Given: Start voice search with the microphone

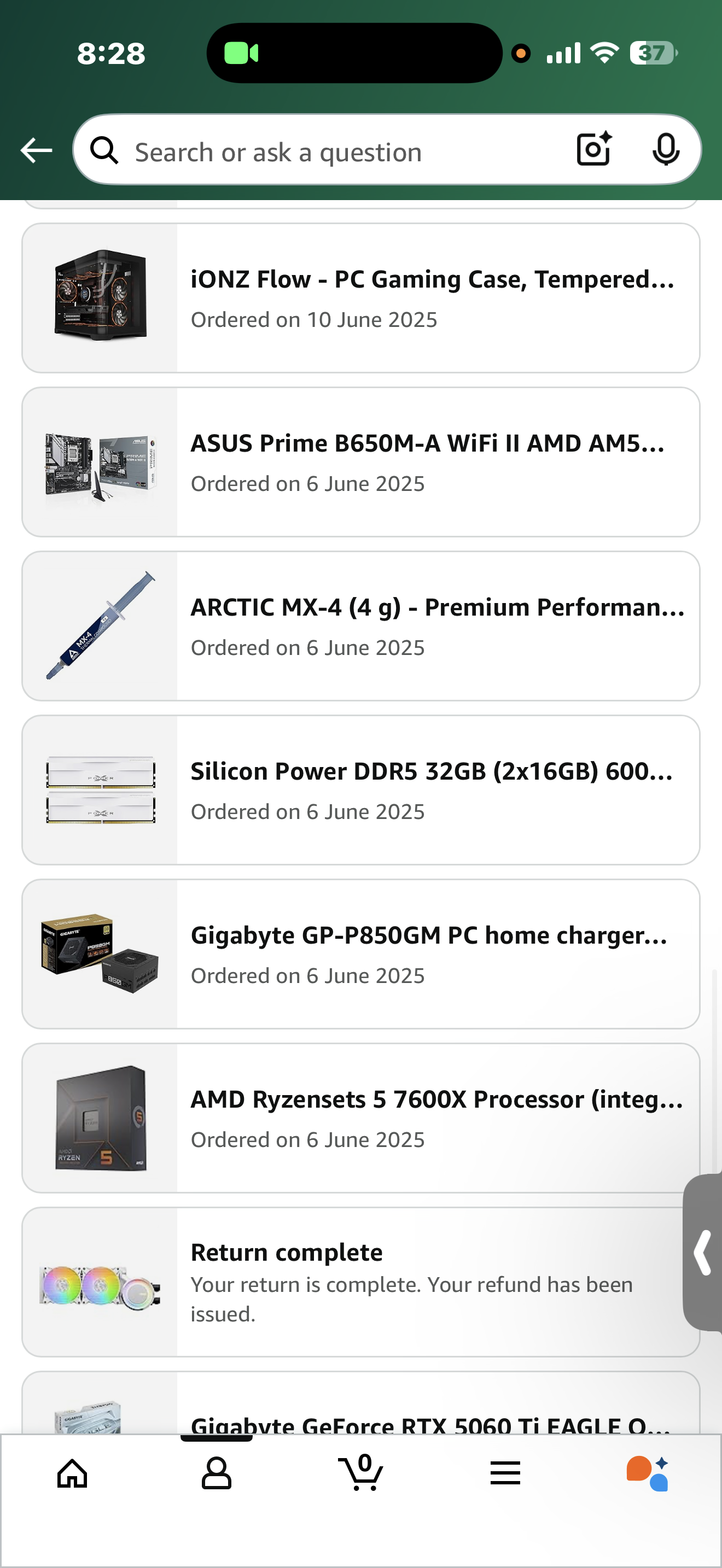Looking at the screenshot, I should (665, 150).
